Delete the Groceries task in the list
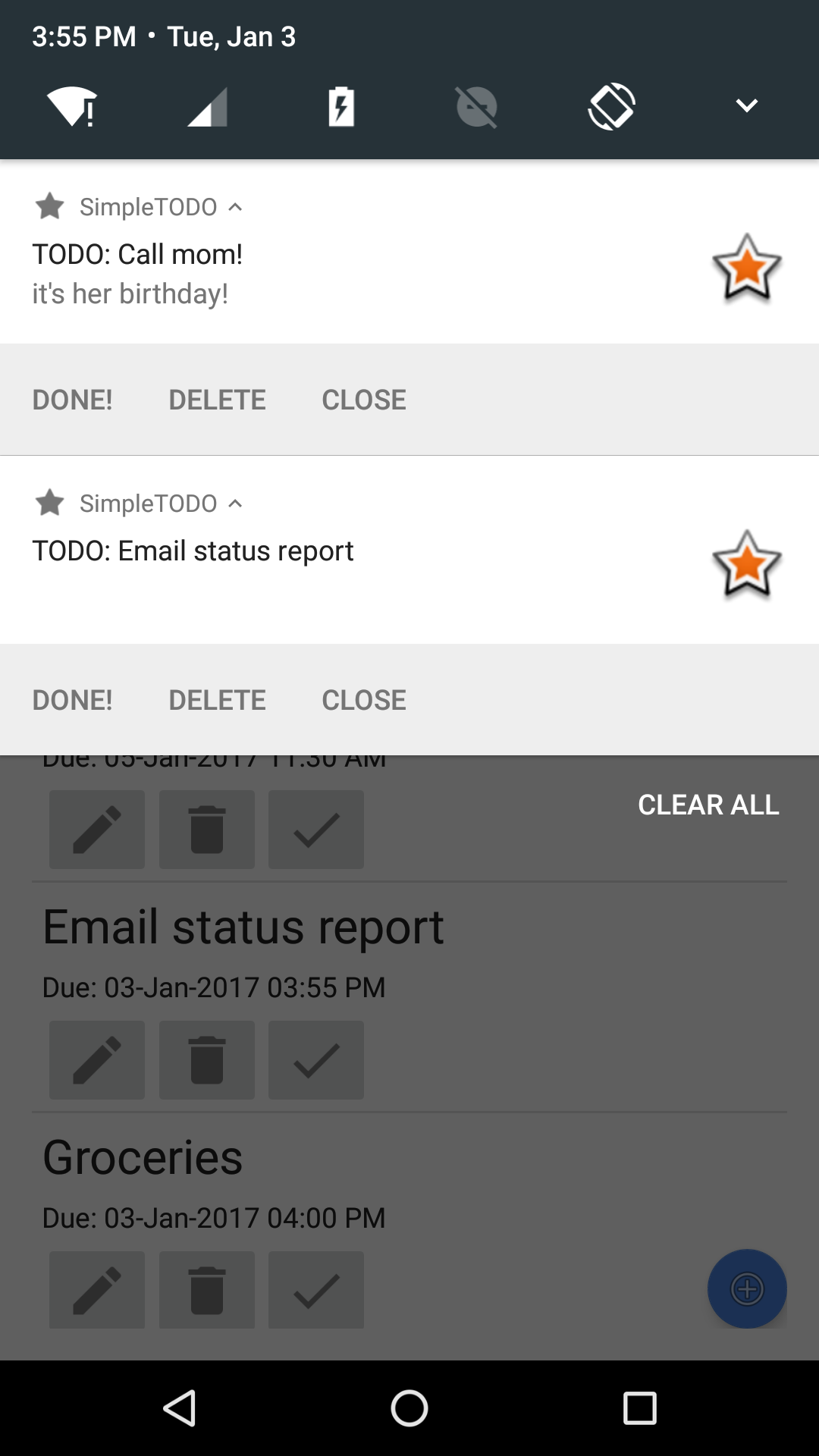The image size is (819, 1456). pyautogui.click(x=206, y=1289)
